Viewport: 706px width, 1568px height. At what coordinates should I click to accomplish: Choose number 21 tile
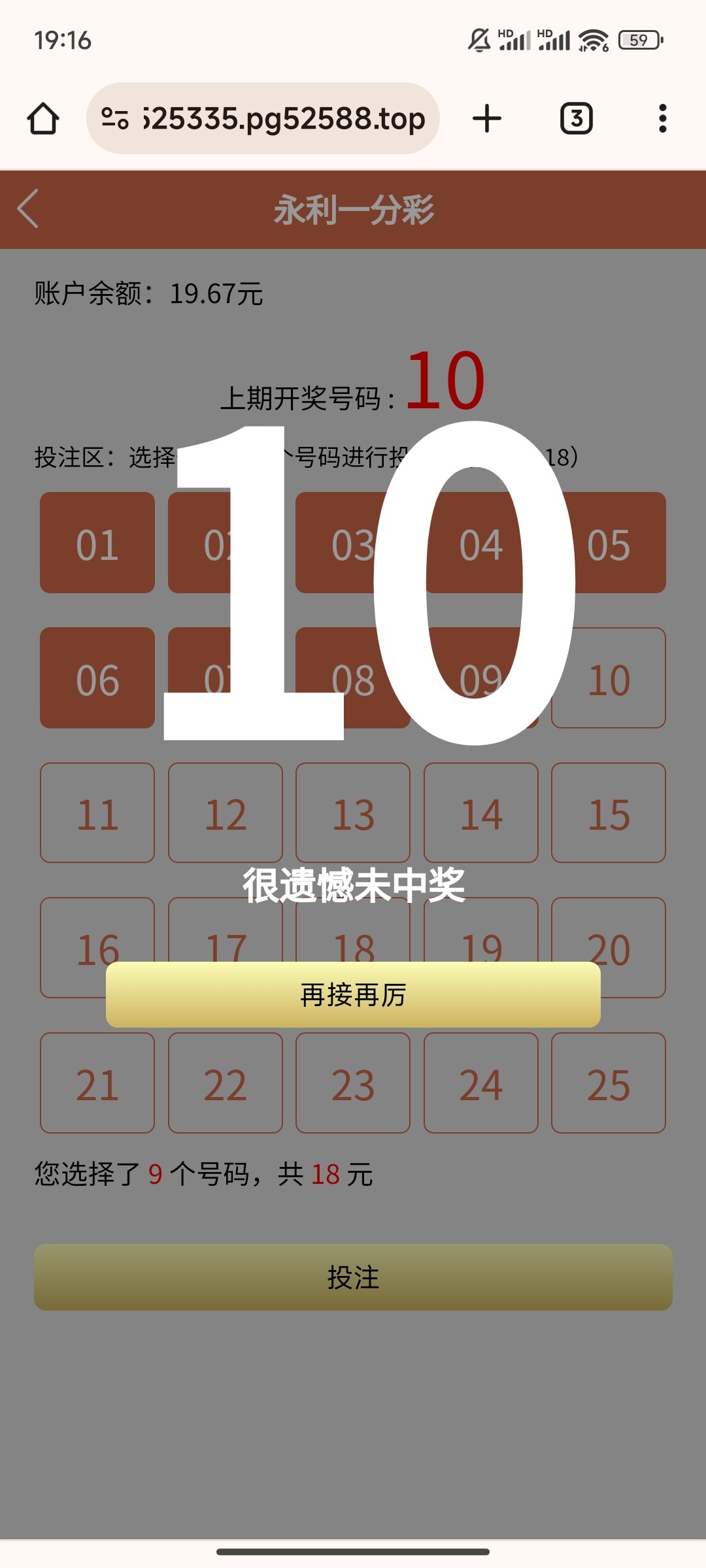click(97, 1083)
